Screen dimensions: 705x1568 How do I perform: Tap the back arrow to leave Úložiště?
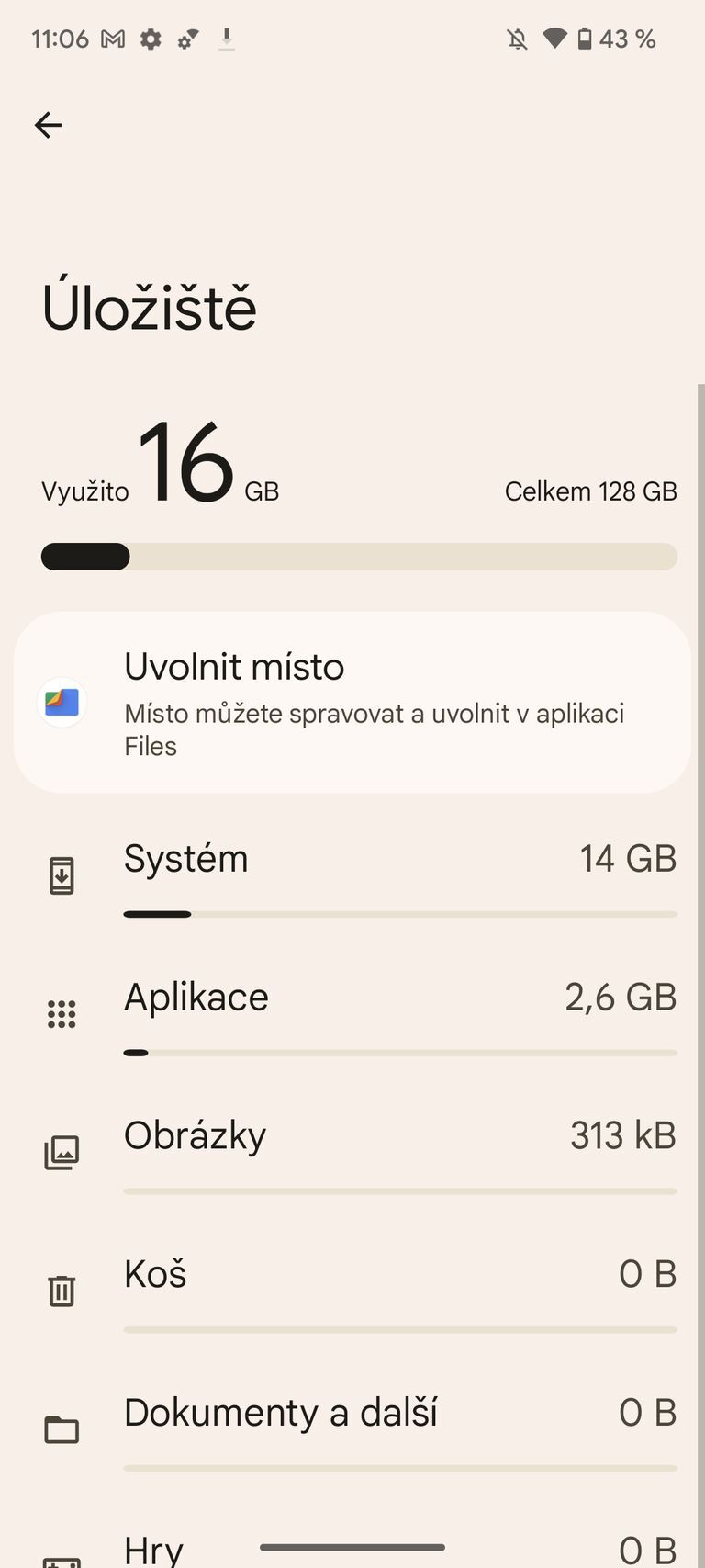[x=48, y=125]
